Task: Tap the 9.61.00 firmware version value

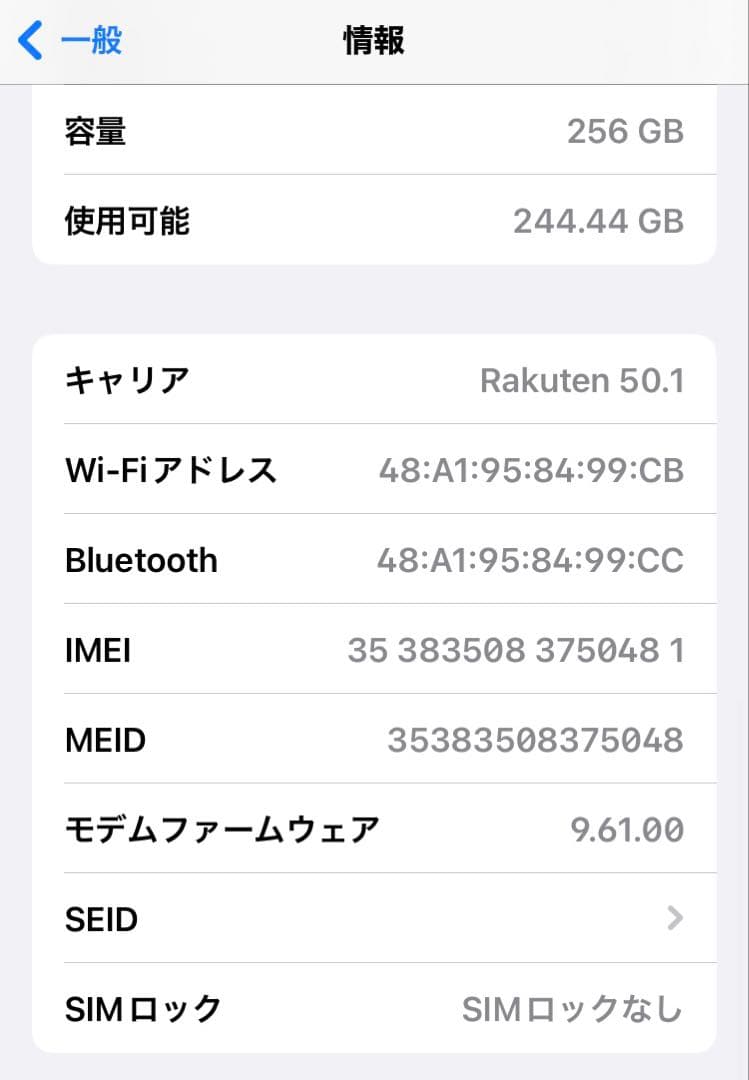Action: click(626, 828)
